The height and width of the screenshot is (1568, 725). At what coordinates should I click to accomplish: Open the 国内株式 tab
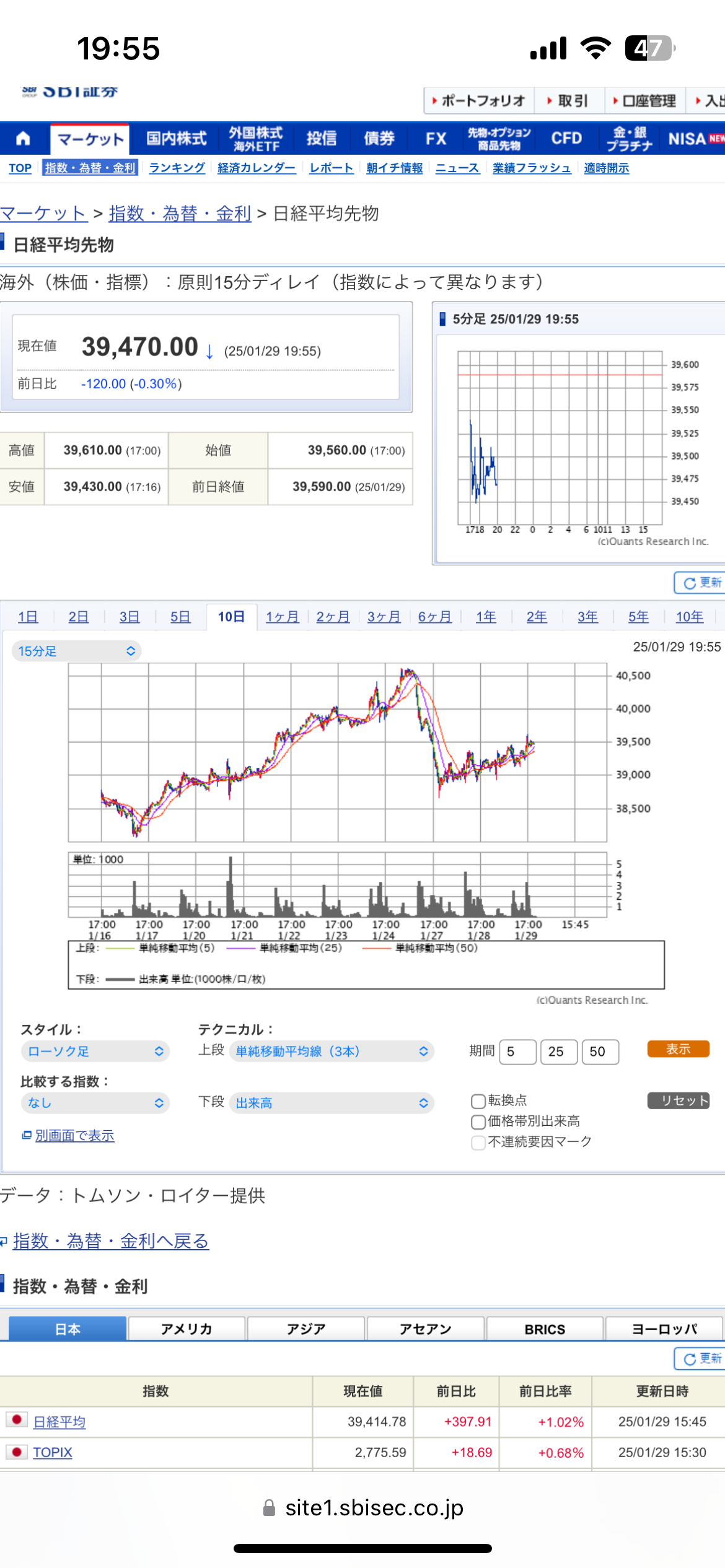176,138
